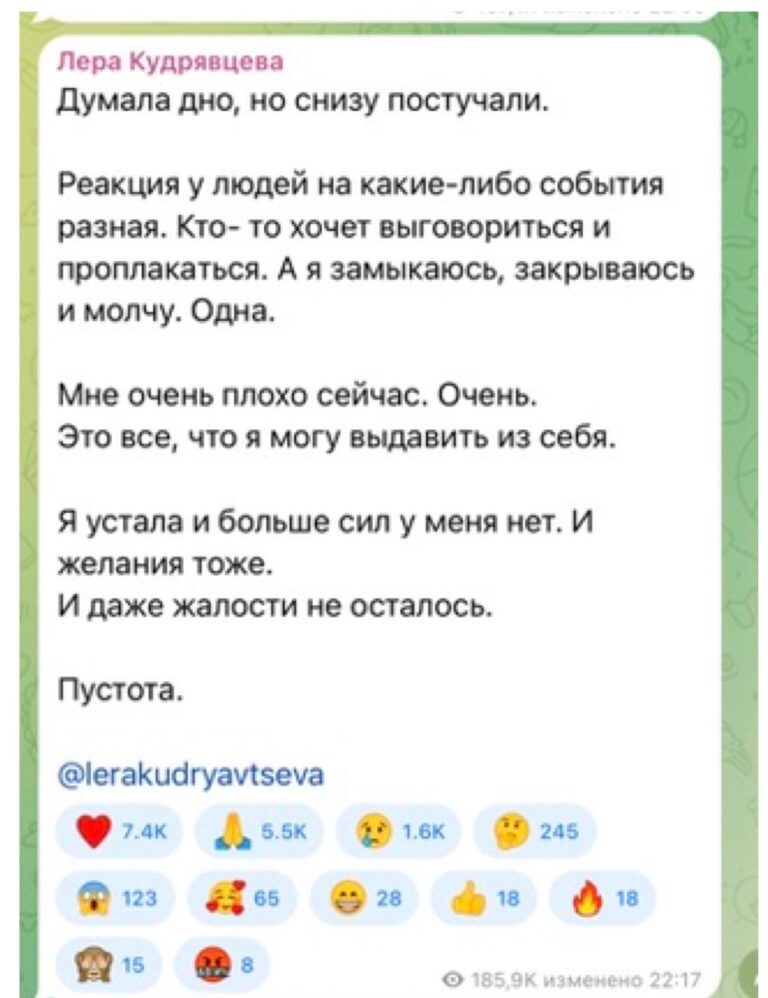Open the @lerakudryavtseva mention link
Image resolution: width=768 pixels, height=998 pixels.
191,775
